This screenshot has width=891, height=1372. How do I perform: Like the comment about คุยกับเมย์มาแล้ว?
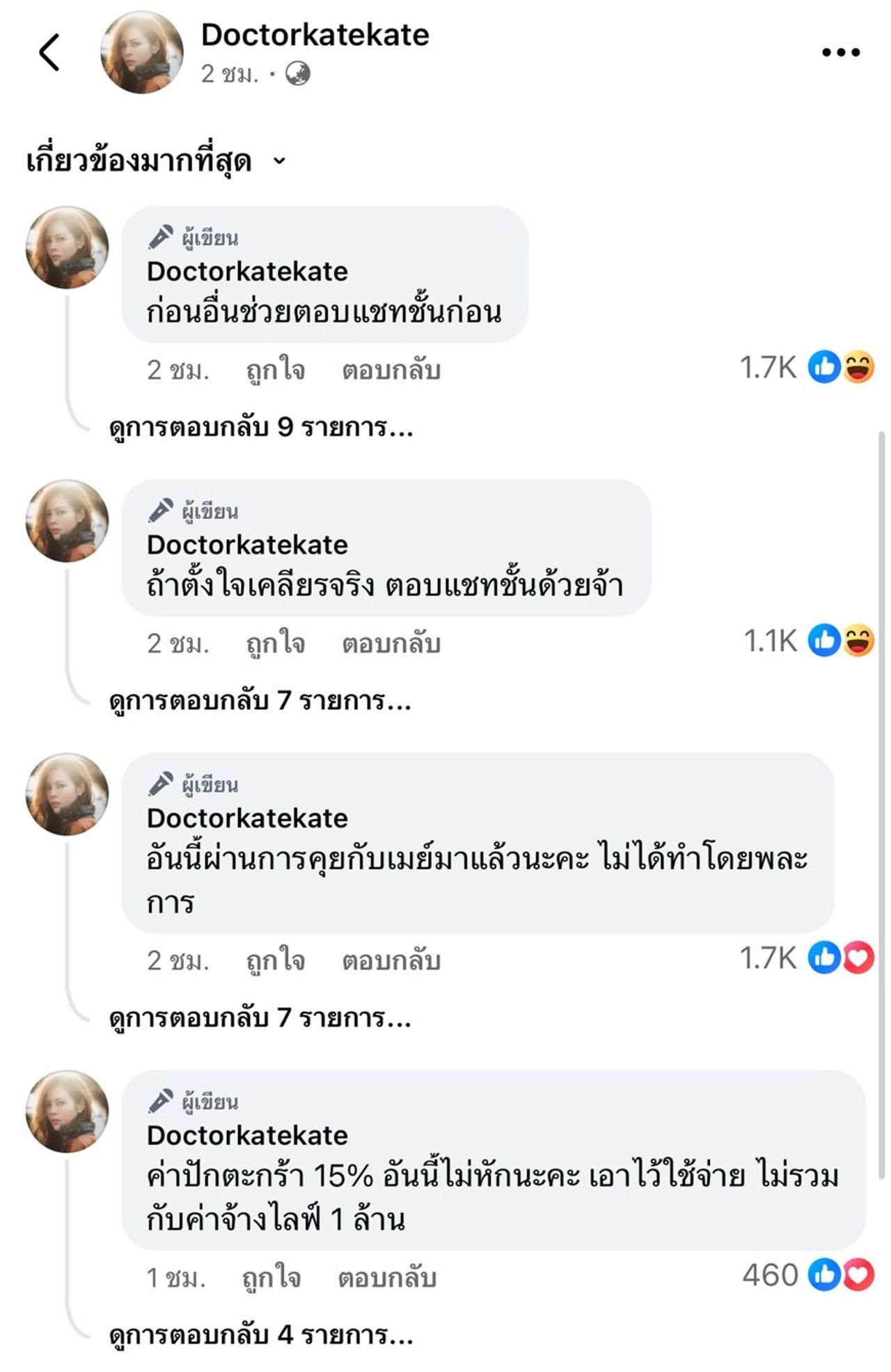click(x=275, y=961)
